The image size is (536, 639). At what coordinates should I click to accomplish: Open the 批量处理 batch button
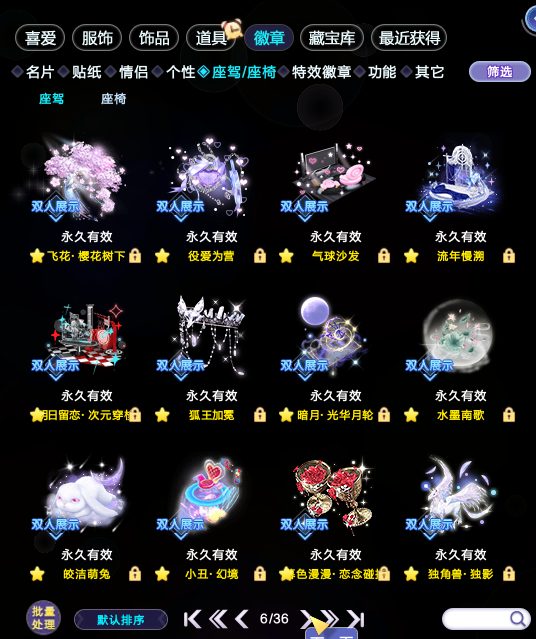click(x=43, y=618)
